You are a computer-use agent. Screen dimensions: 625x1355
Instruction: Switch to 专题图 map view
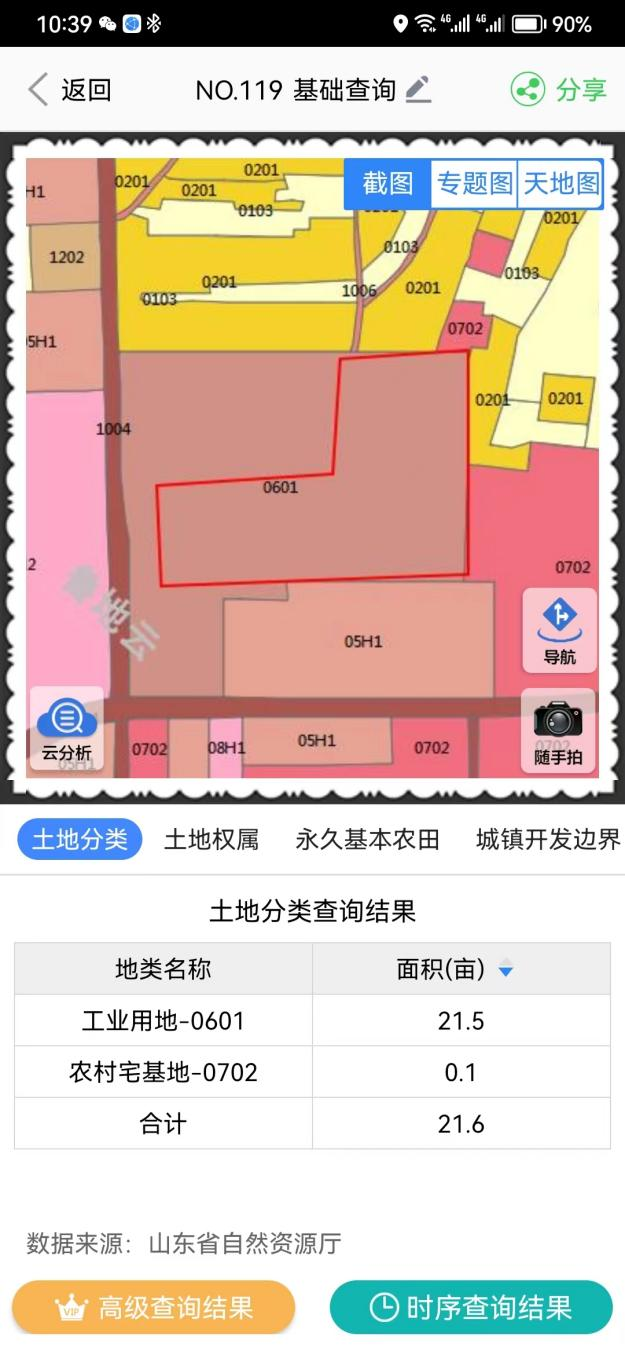coord(474,184)
